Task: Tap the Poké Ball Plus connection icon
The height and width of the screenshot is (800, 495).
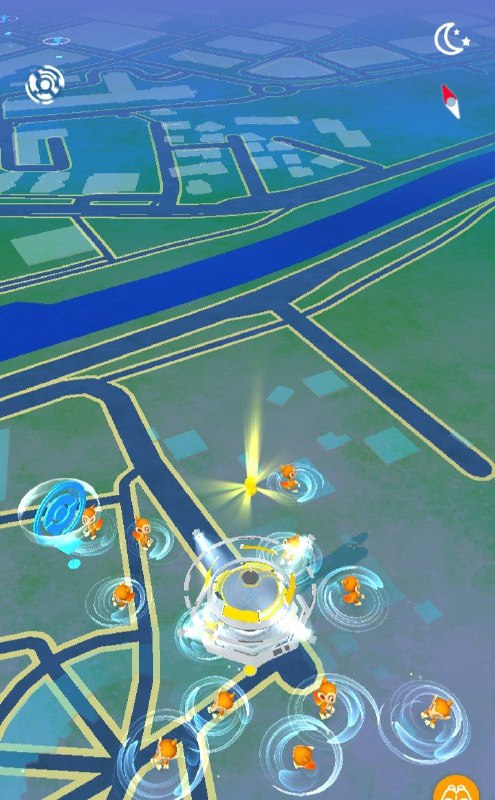Action: click(x=45, y=84)
